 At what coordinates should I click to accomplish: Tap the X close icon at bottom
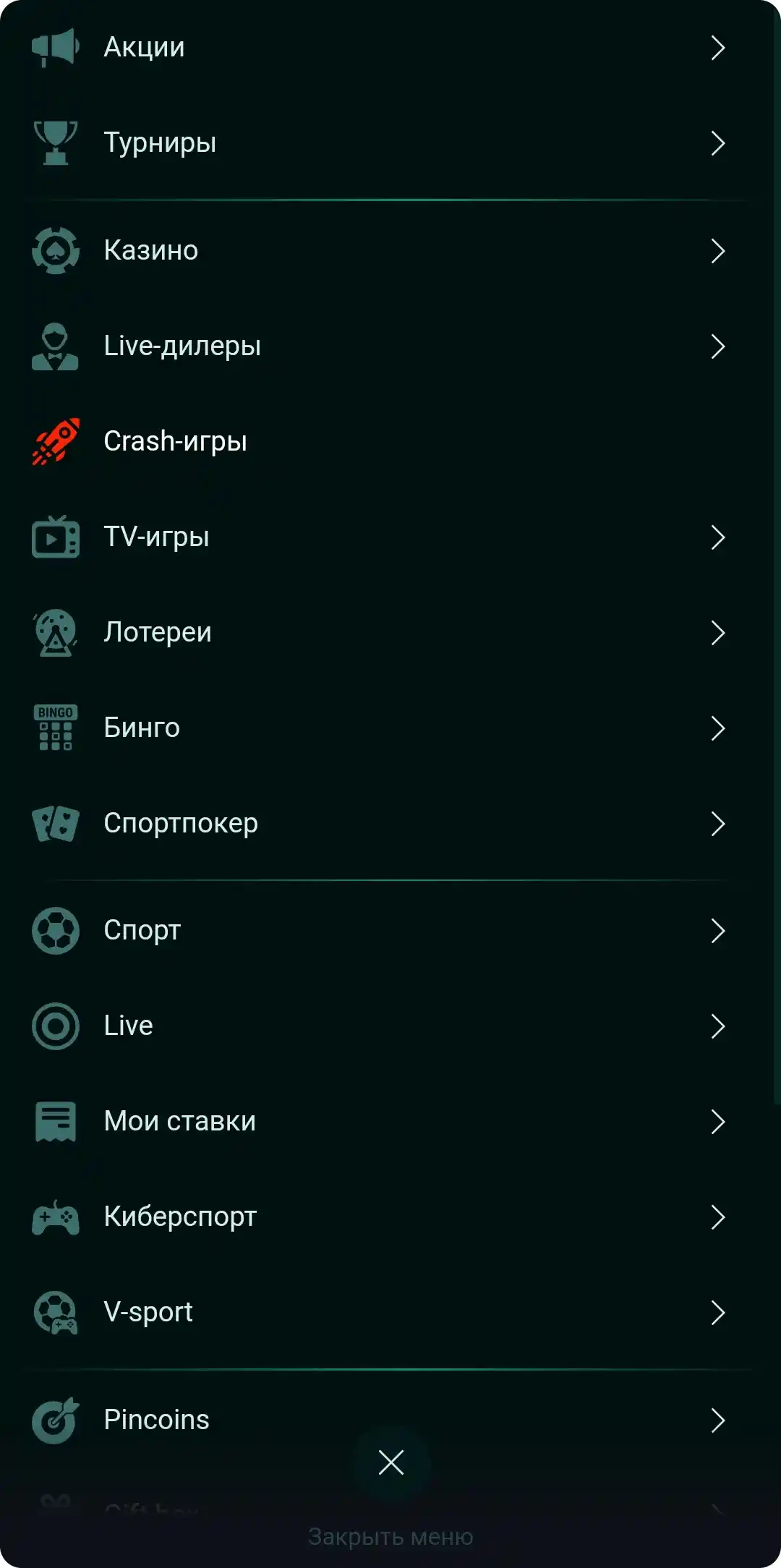390,1463
